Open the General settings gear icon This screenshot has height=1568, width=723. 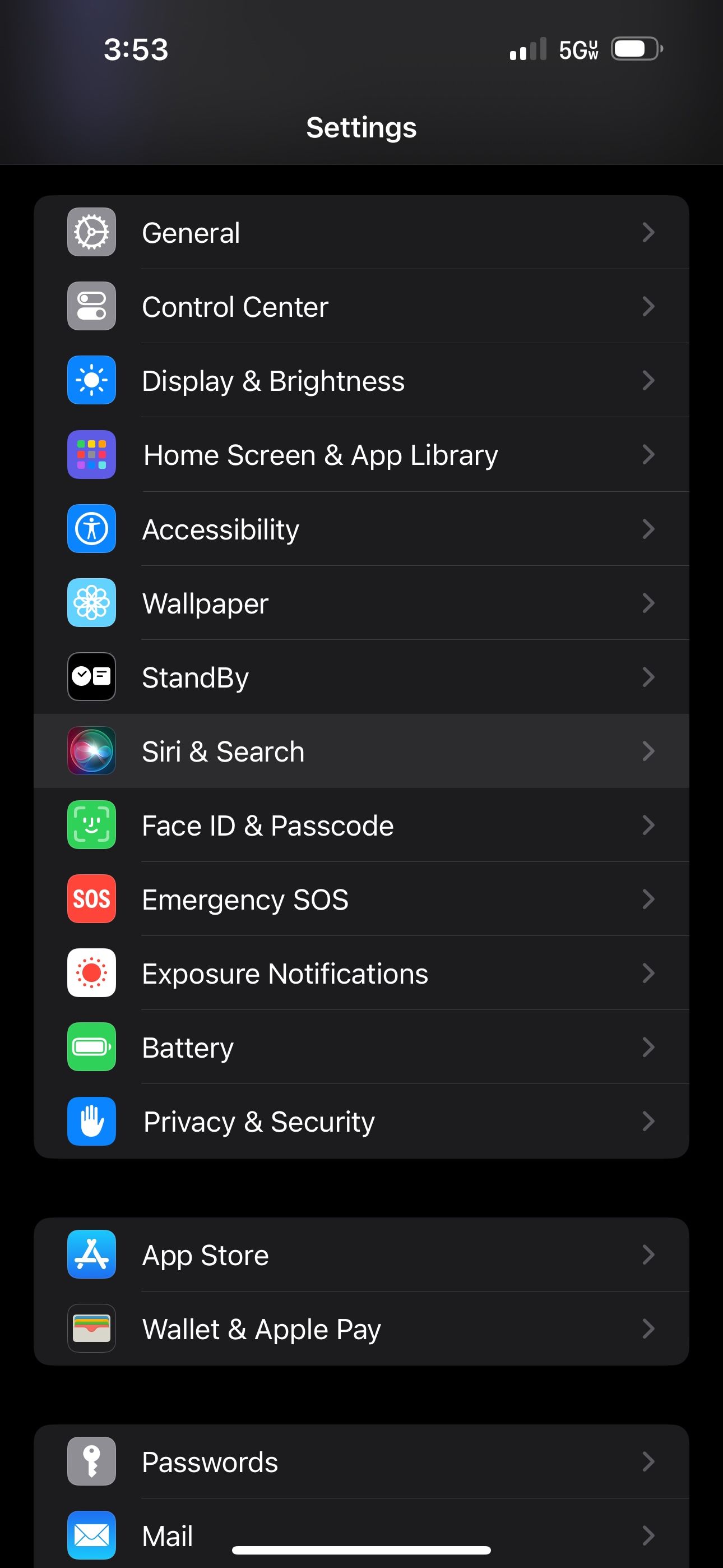tap(91, 232)
